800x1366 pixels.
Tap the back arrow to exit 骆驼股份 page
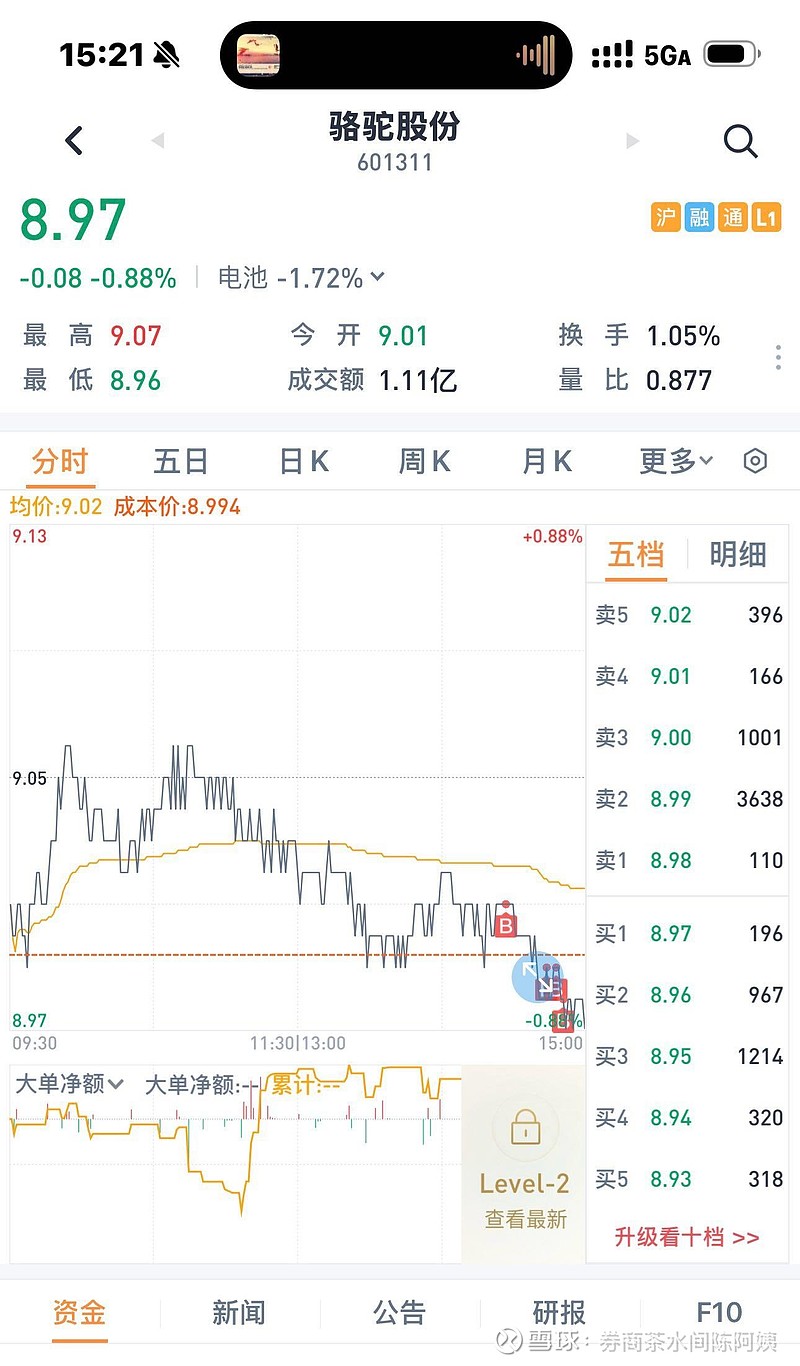tap(73, 140)
